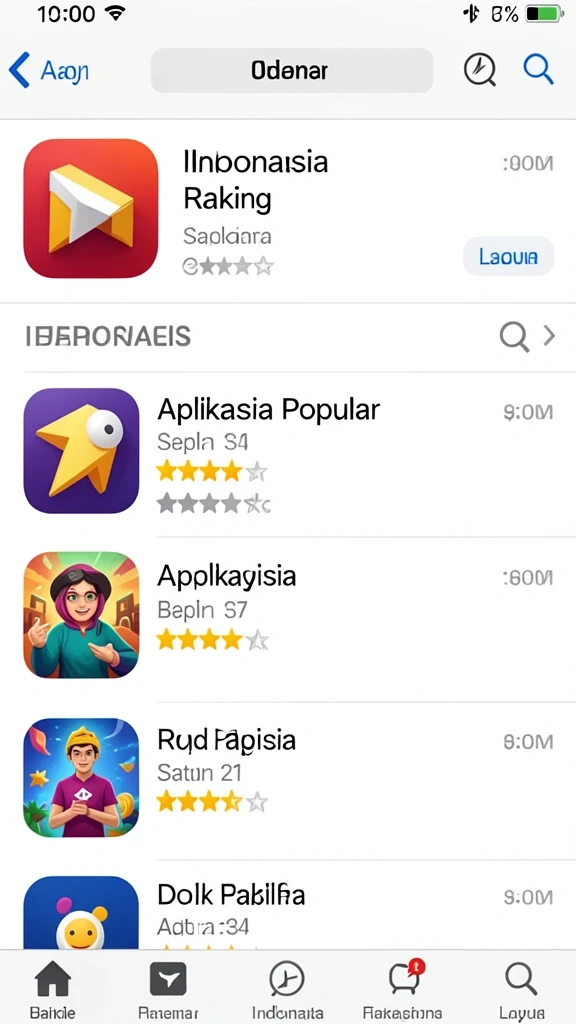Select the Ryd Pagisia app
This screenshot has height=1024, width=576.
[x=288, y=780]
